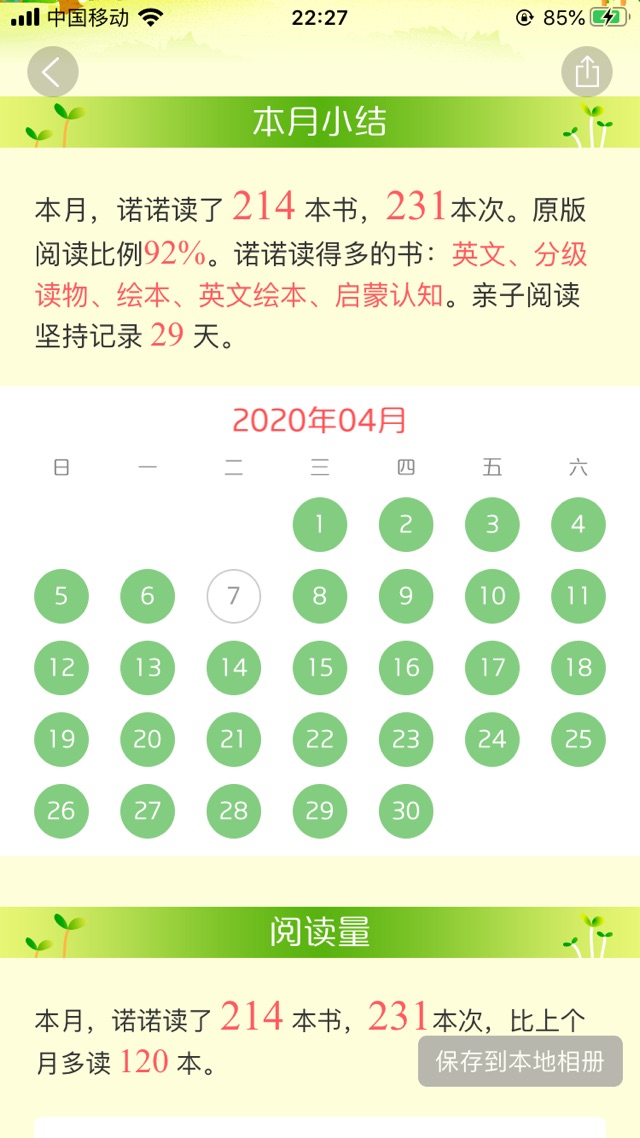Viewport: 640px width, 1138px height.
Task: Select unrecorded day 7 in calendar
Action: coord(234,597)
